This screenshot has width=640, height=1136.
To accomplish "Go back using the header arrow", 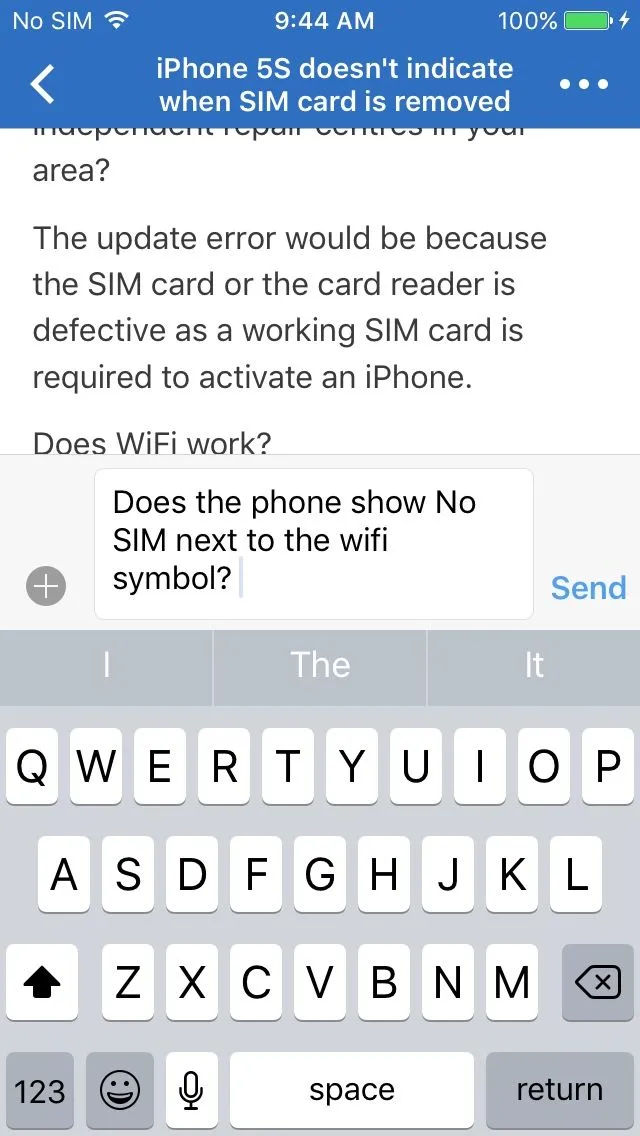I will (44, 84).
